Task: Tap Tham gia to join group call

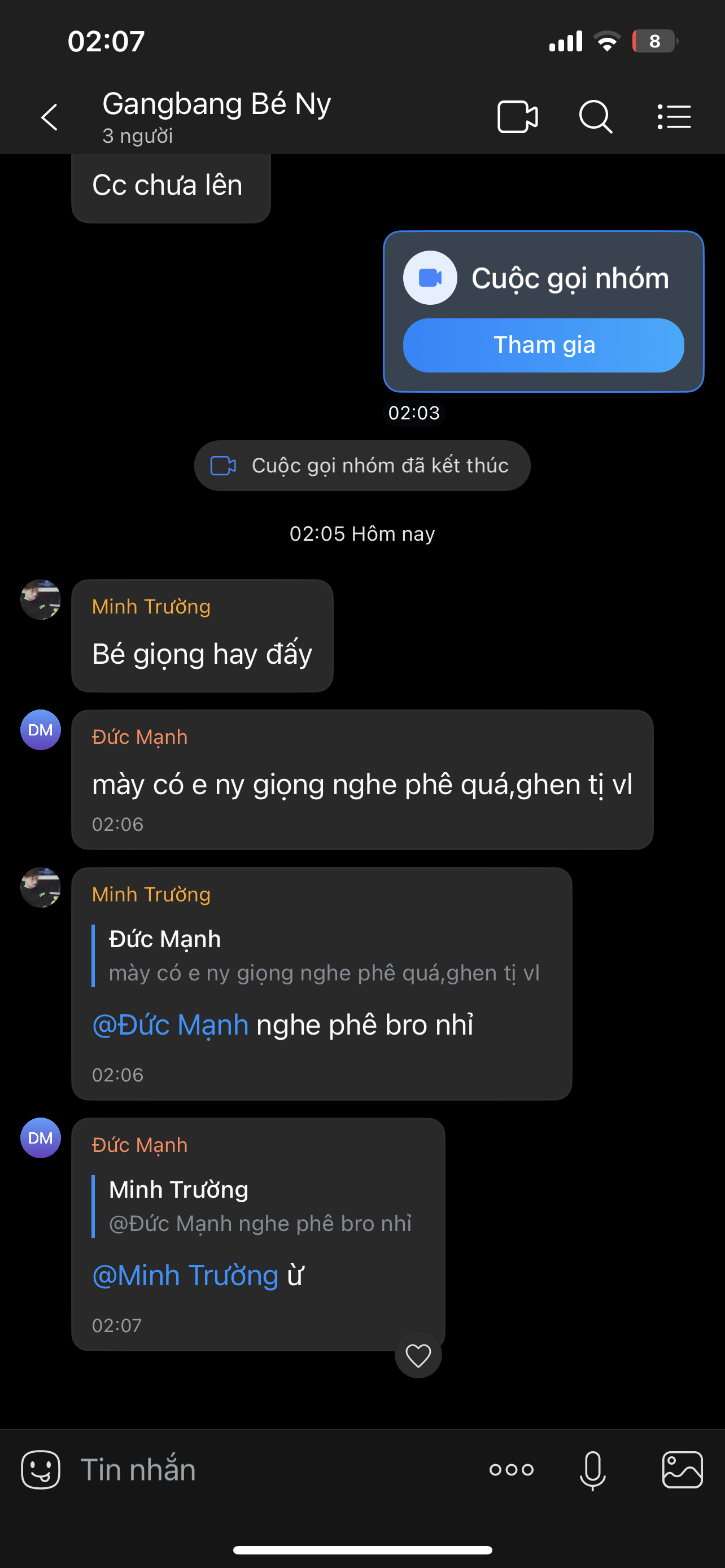Action: [543, 345]
